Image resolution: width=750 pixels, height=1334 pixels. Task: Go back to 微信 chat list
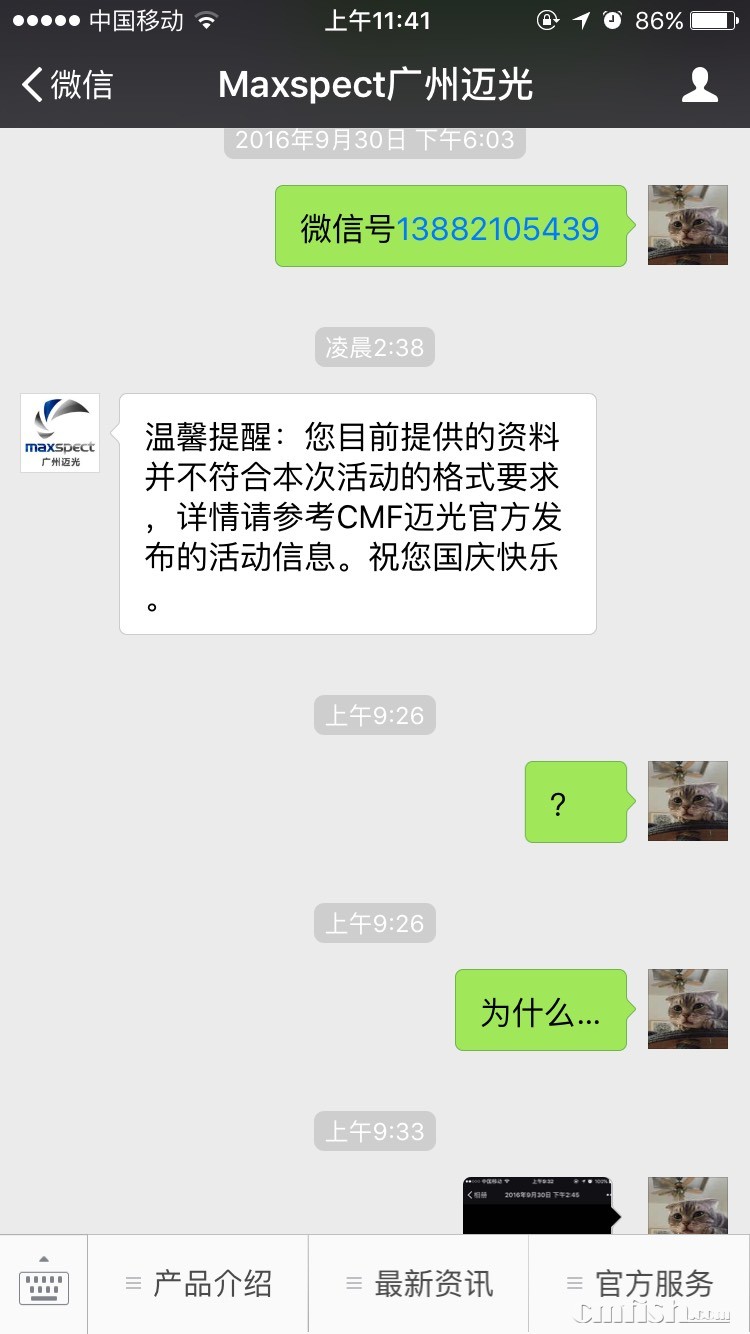68,85
